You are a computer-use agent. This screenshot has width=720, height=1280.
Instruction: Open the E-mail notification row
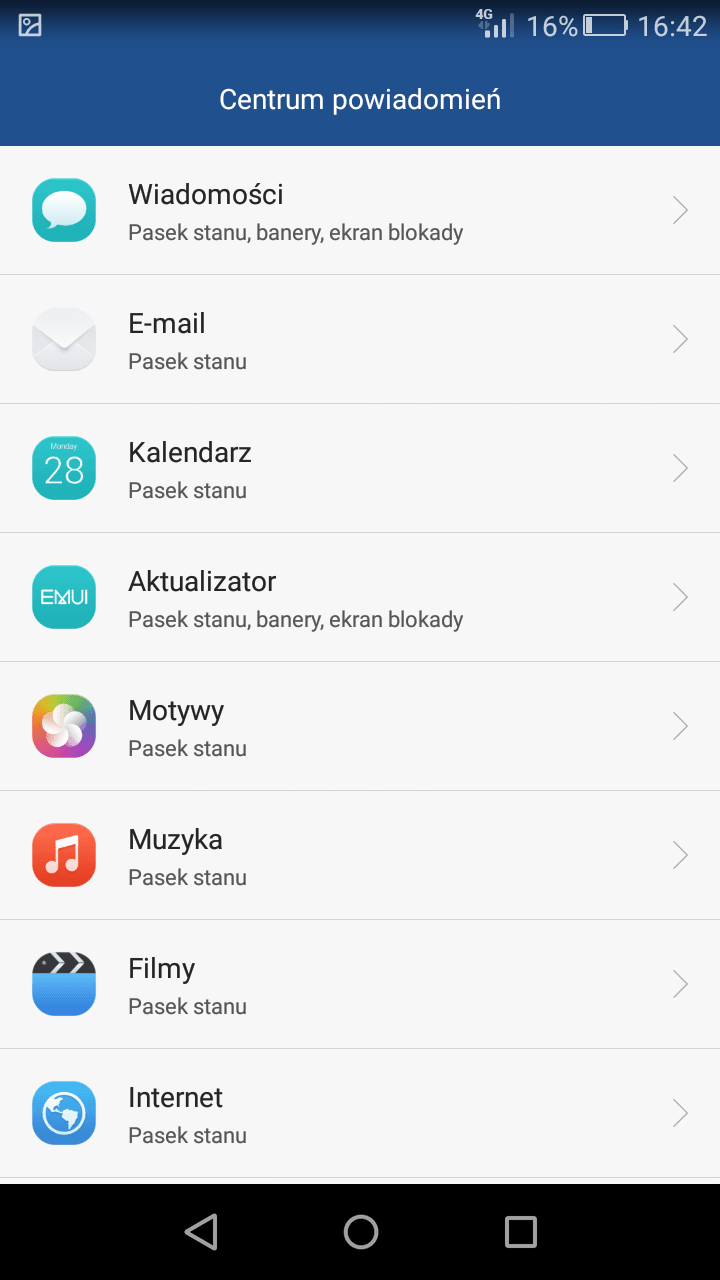pos(360,339)
